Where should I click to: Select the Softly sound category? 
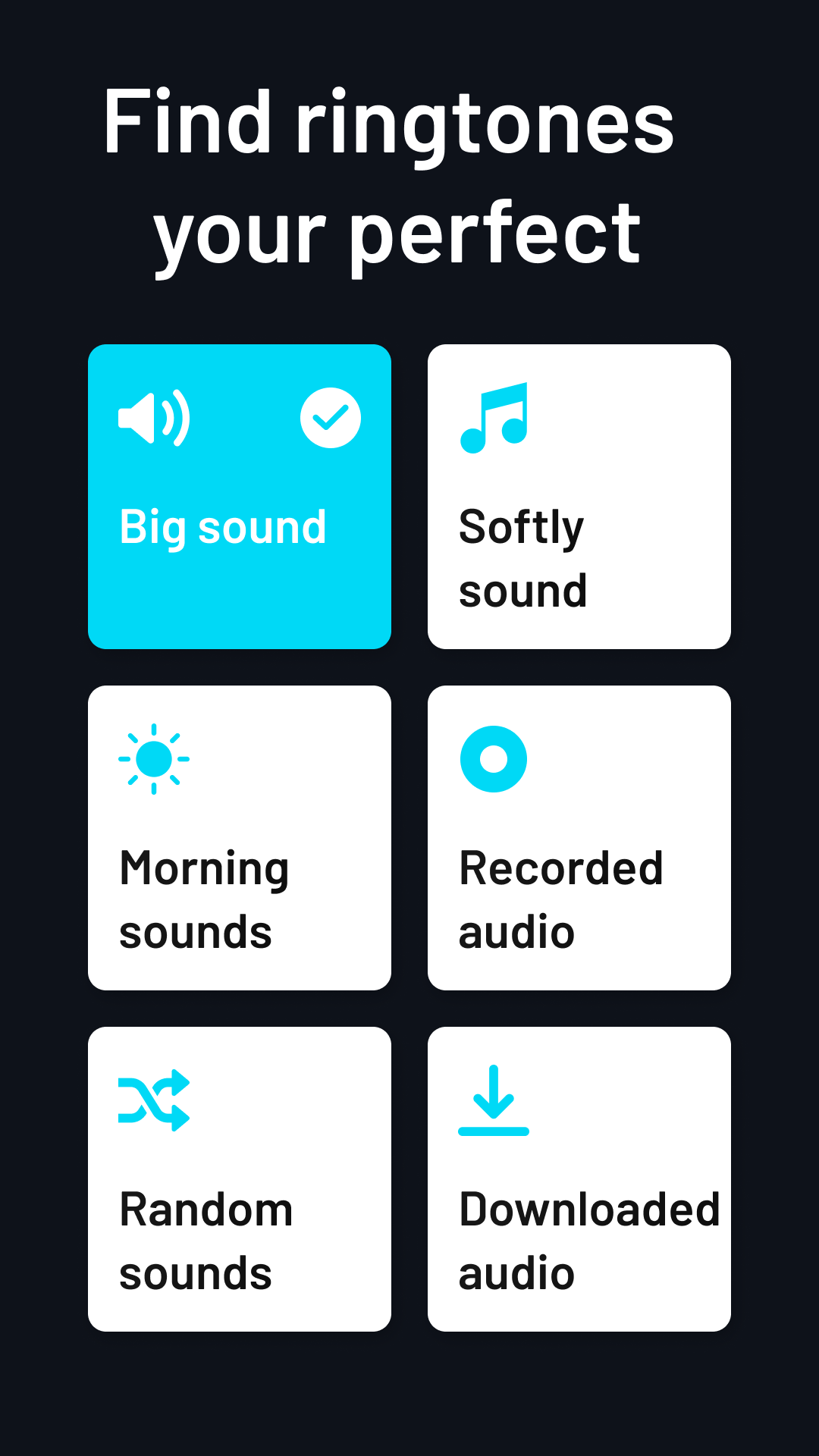tap(579, 497)
